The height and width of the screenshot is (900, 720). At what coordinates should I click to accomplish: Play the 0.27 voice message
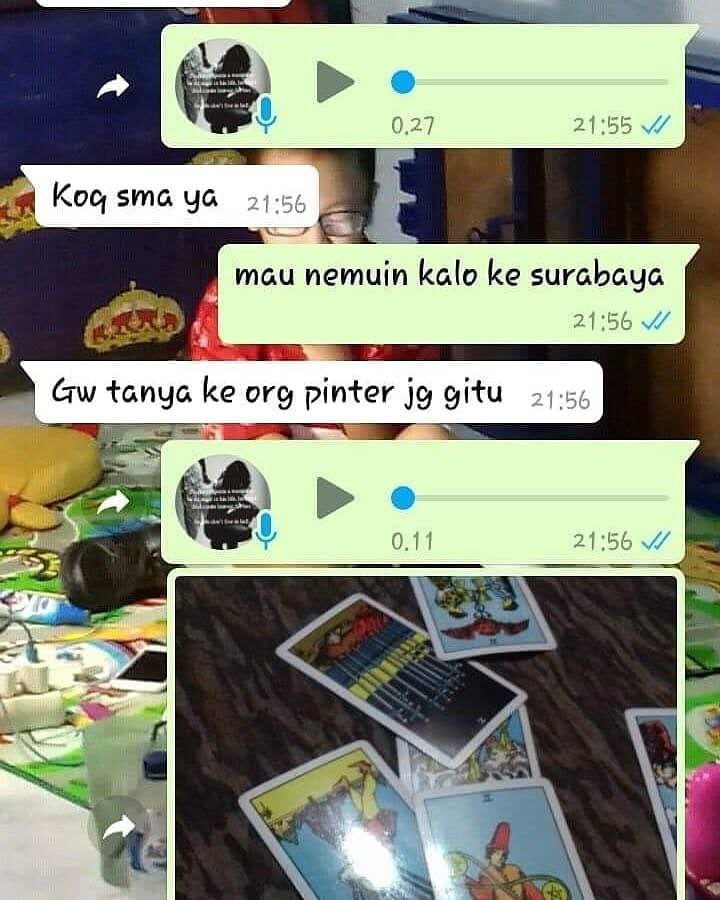click(335, 82)
